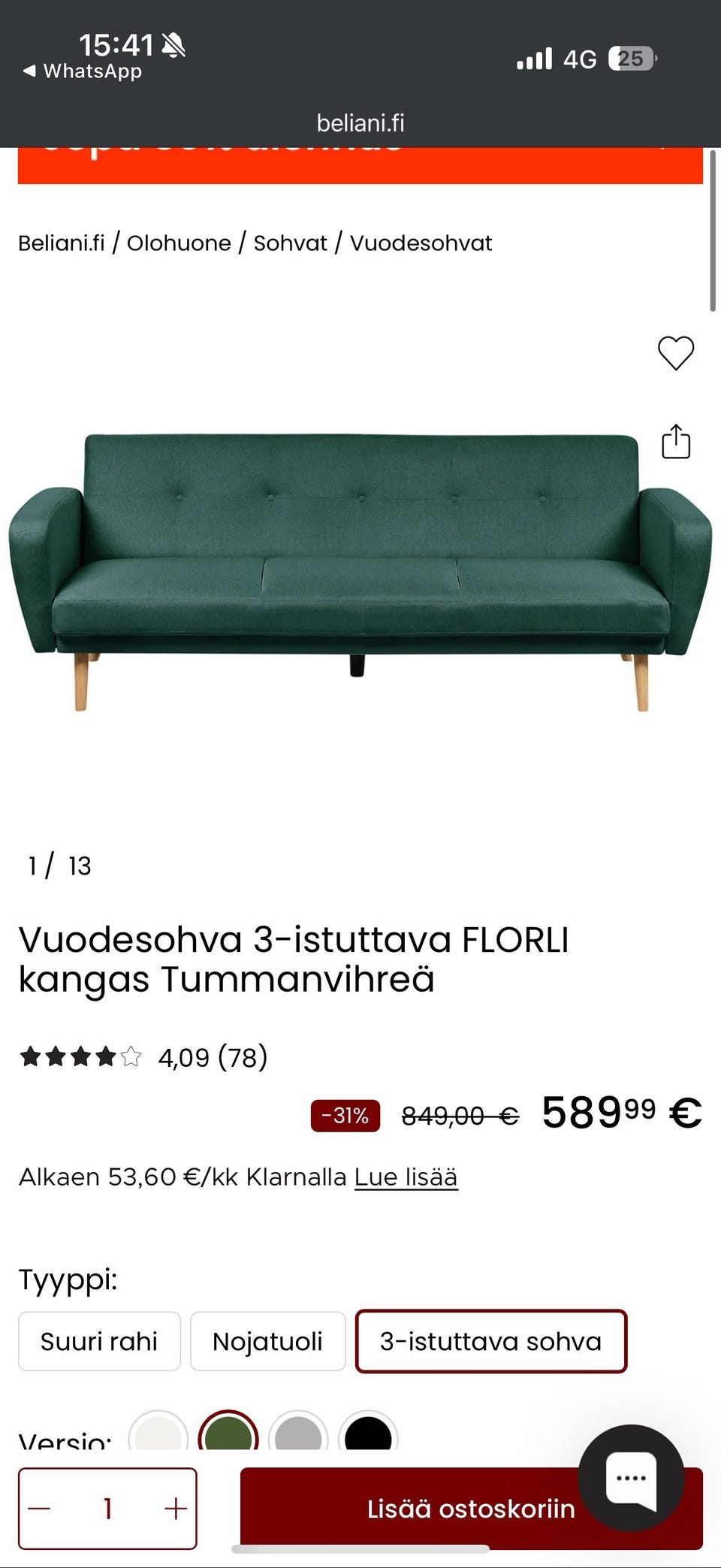Increase quantity with the plus icon
The image size is (721, 1568).
(x=176, y=1509)
